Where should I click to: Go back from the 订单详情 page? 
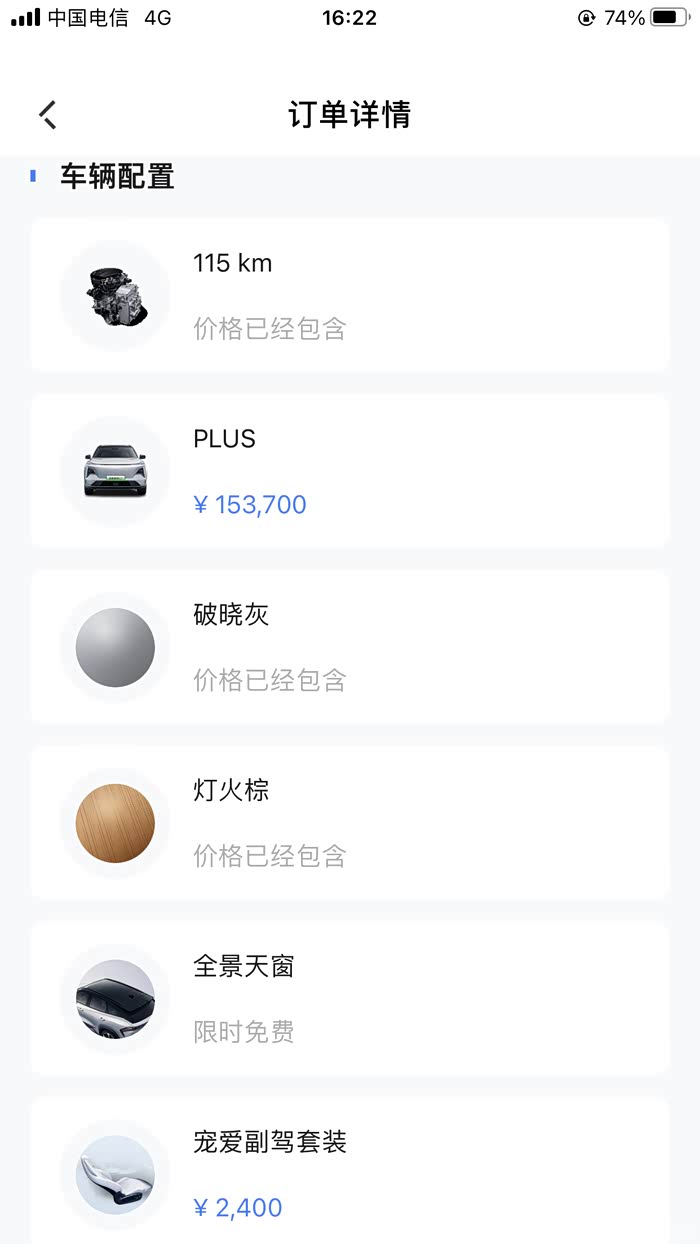tap(48, 114)
